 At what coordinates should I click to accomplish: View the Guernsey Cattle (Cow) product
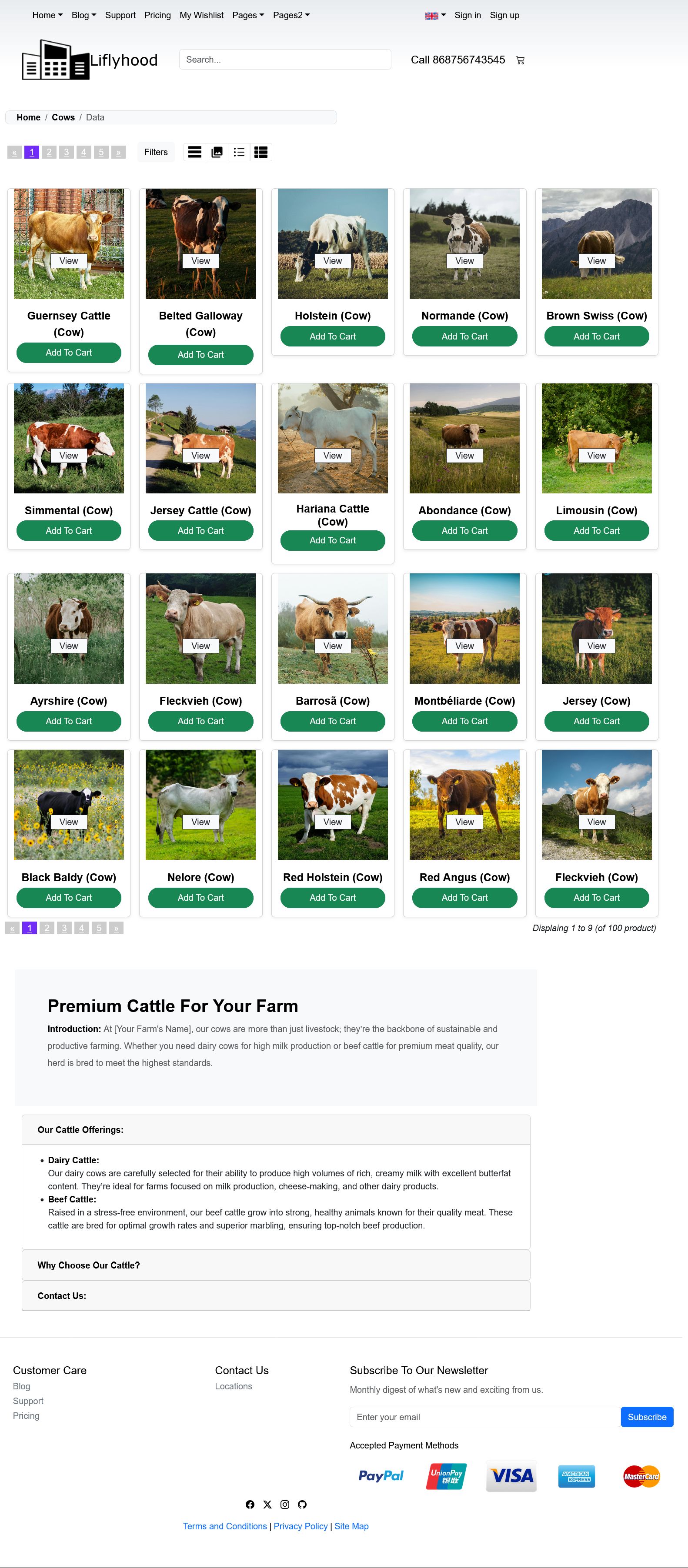coord(69,261)
